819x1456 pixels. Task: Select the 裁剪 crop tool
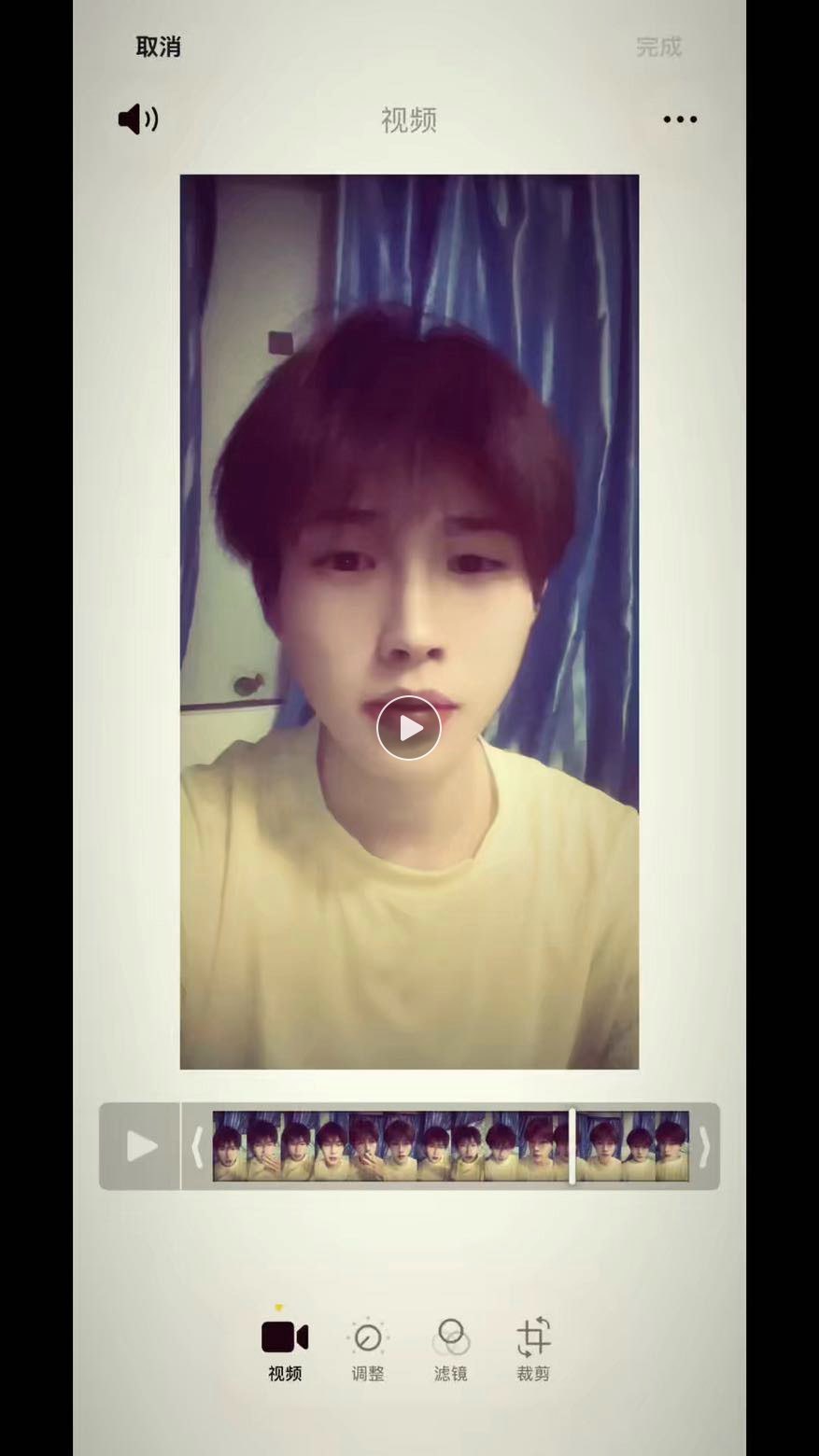click(x=533, y=1350)
